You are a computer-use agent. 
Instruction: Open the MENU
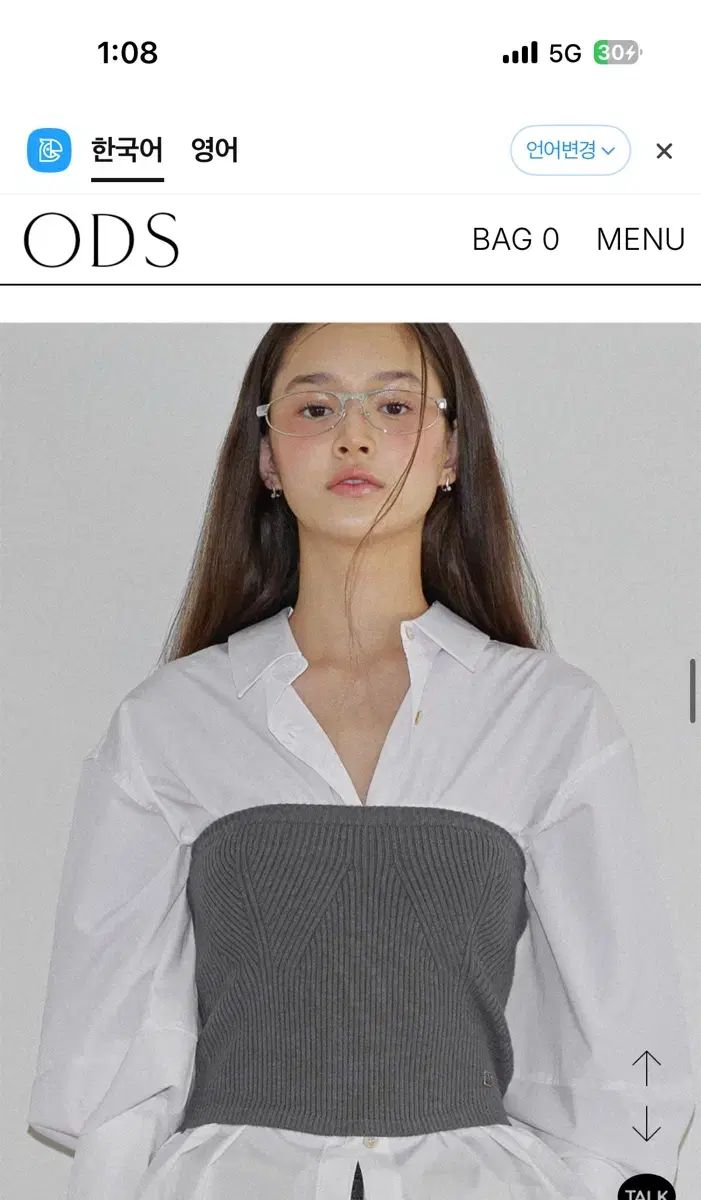pyautogui.click(x=640, y=240)
